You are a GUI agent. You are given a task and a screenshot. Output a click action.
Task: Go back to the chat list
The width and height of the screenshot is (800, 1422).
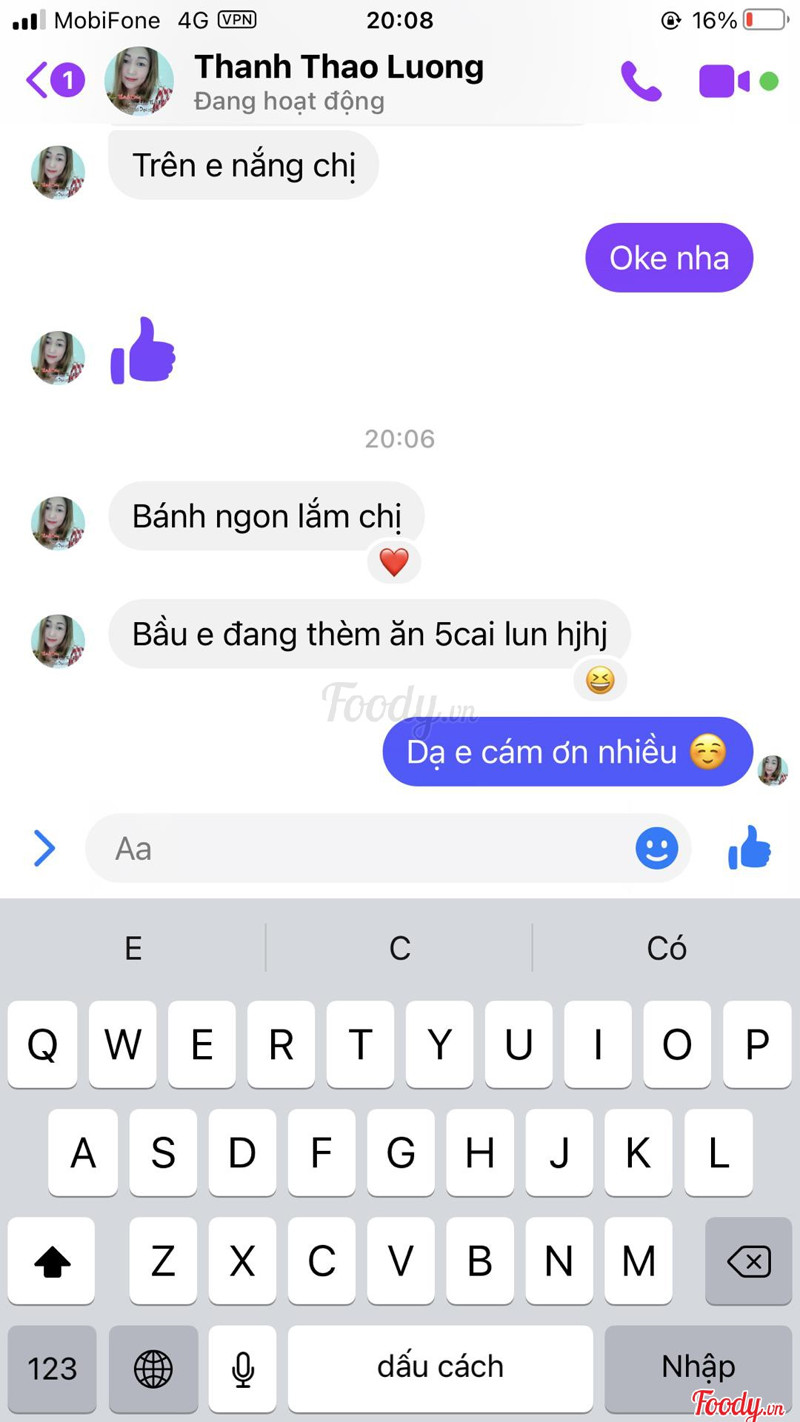click(52, 80)
